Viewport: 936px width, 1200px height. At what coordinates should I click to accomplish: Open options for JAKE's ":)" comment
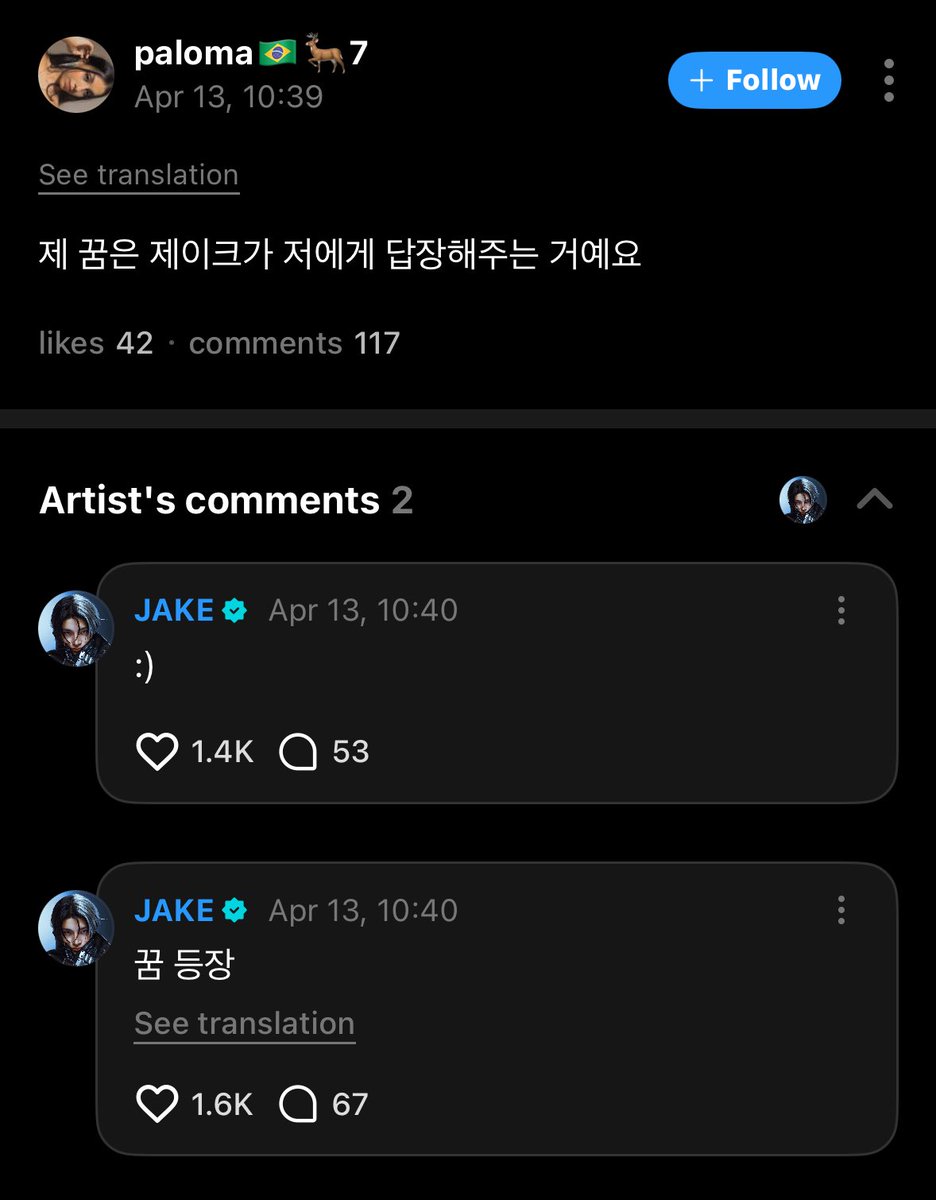(841, 610)
